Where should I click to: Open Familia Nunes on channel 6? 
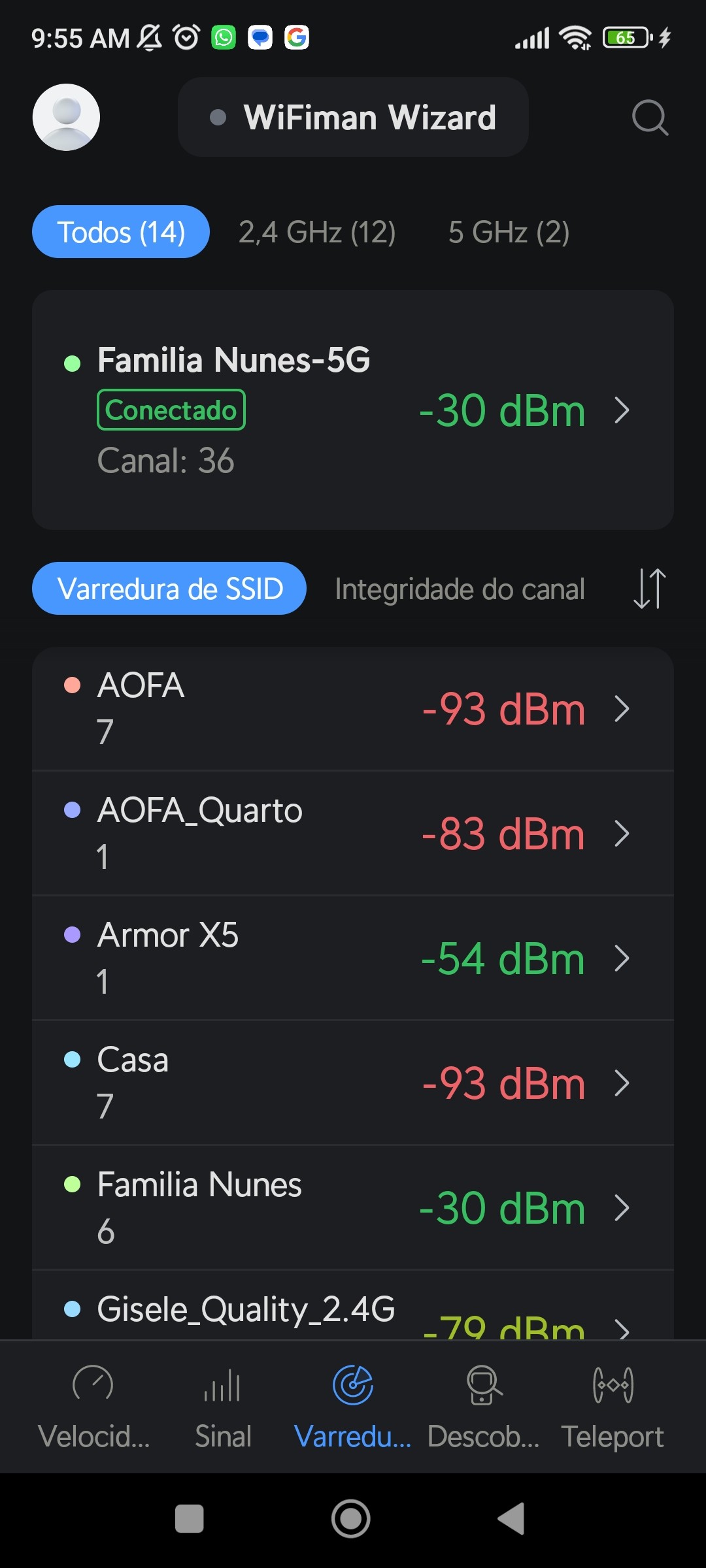coord(353,1208)
